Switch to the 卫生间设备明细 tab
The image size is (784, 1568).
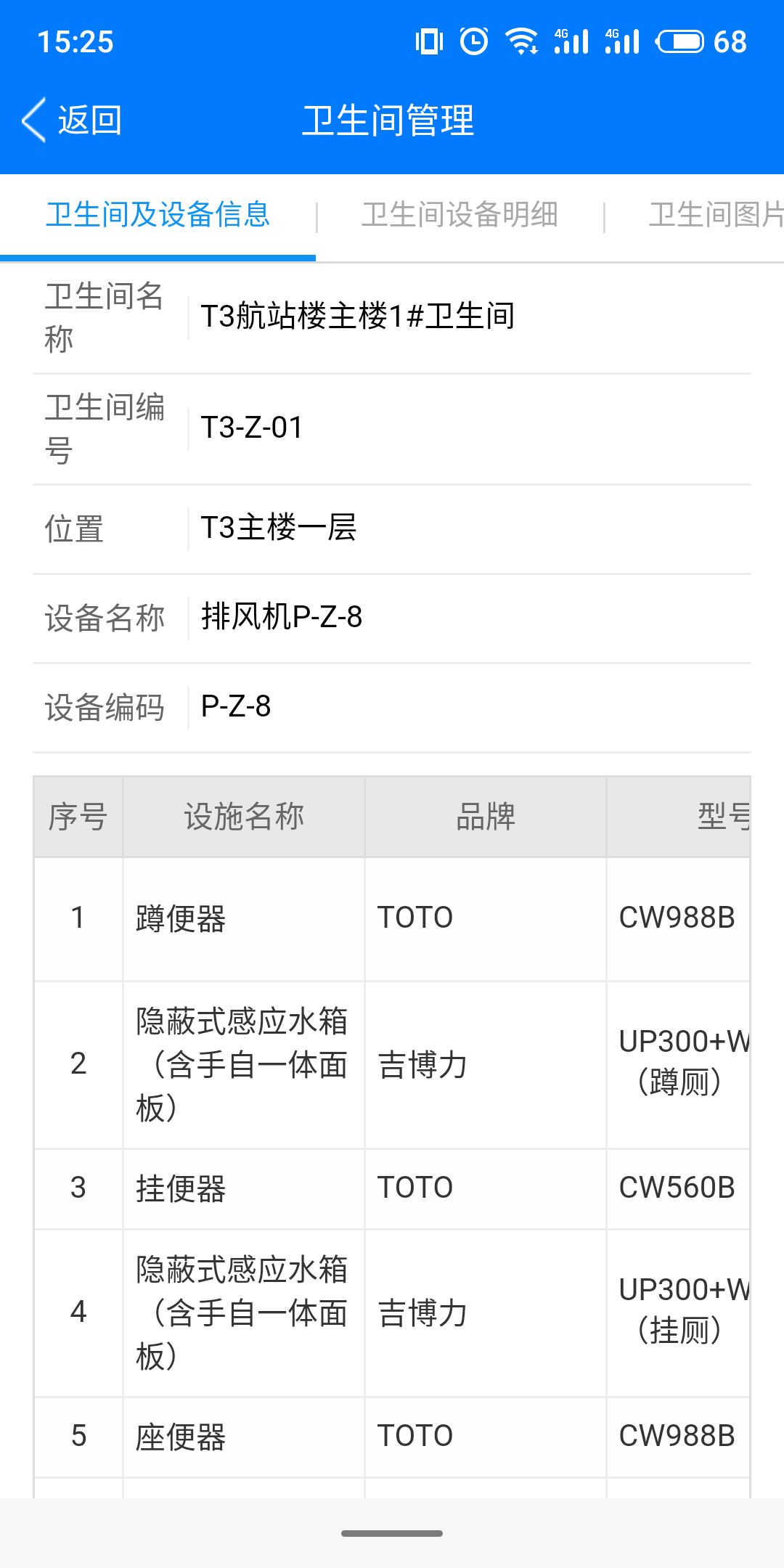point(460,215)
